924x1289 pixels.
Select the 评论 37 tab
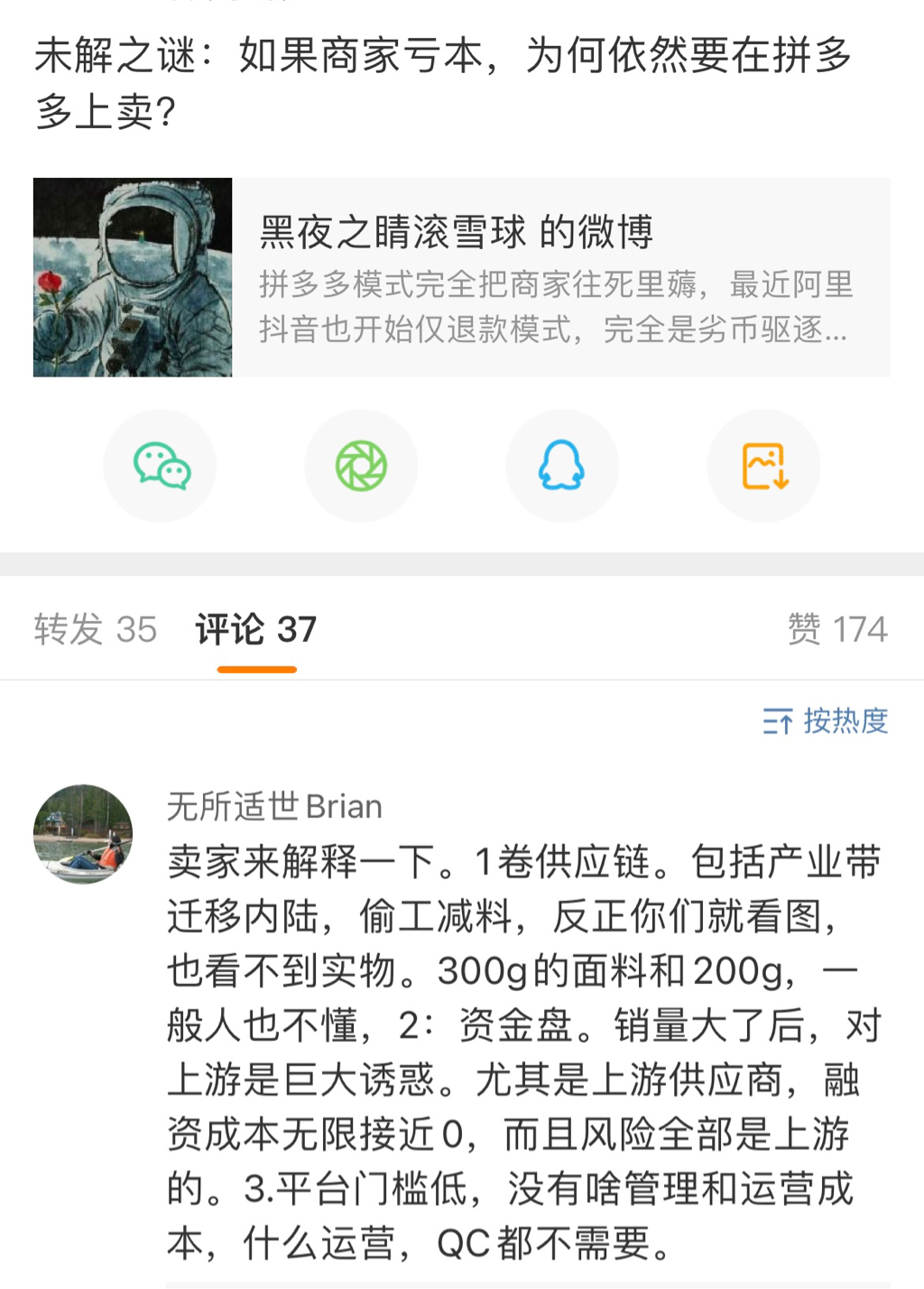[x=256, y=629]
